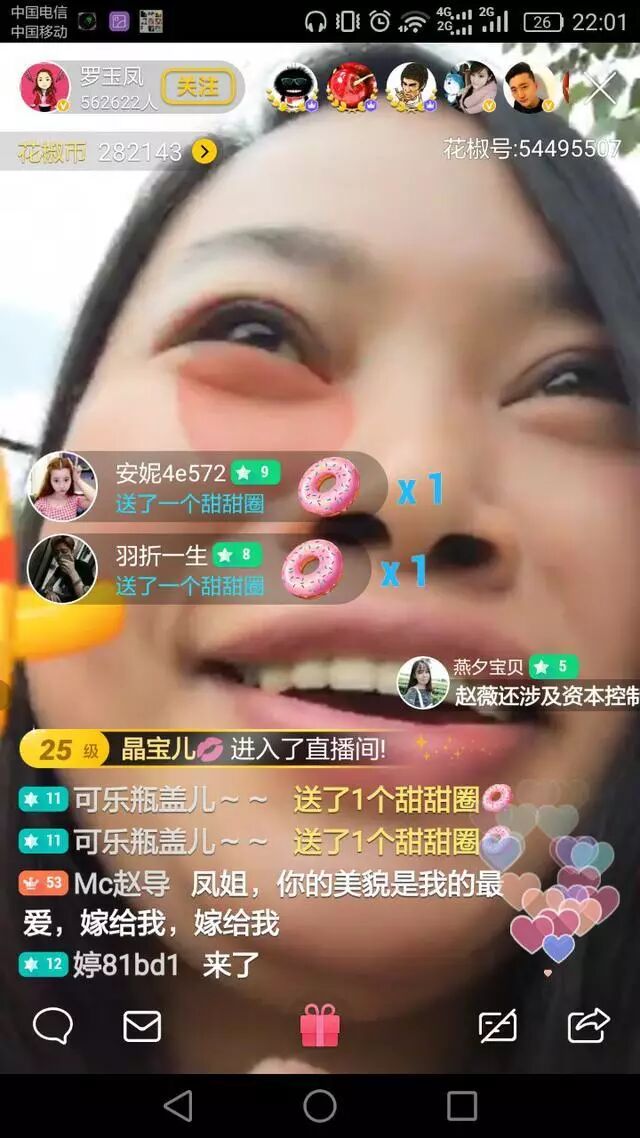Screen dimensions: 640x1138
Task: Go to the system home screen
Action: [x=320, y=1106]
